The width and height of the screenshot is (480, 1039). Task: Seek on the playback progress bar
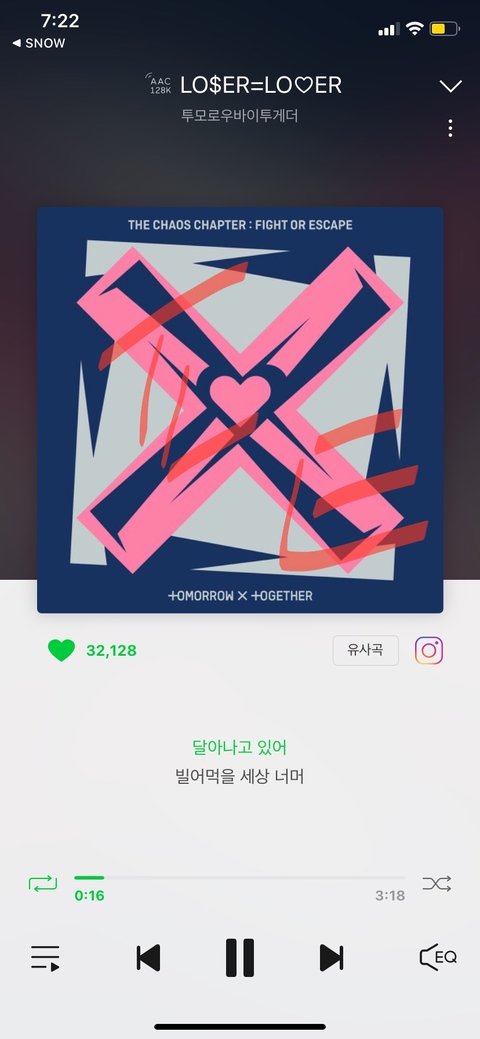(239, 877)
